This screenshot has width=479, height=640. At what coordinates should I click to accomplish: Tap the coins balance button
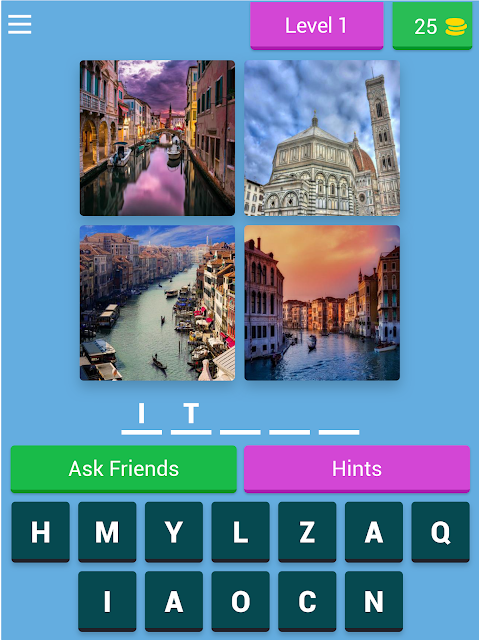tap(432, 26)
